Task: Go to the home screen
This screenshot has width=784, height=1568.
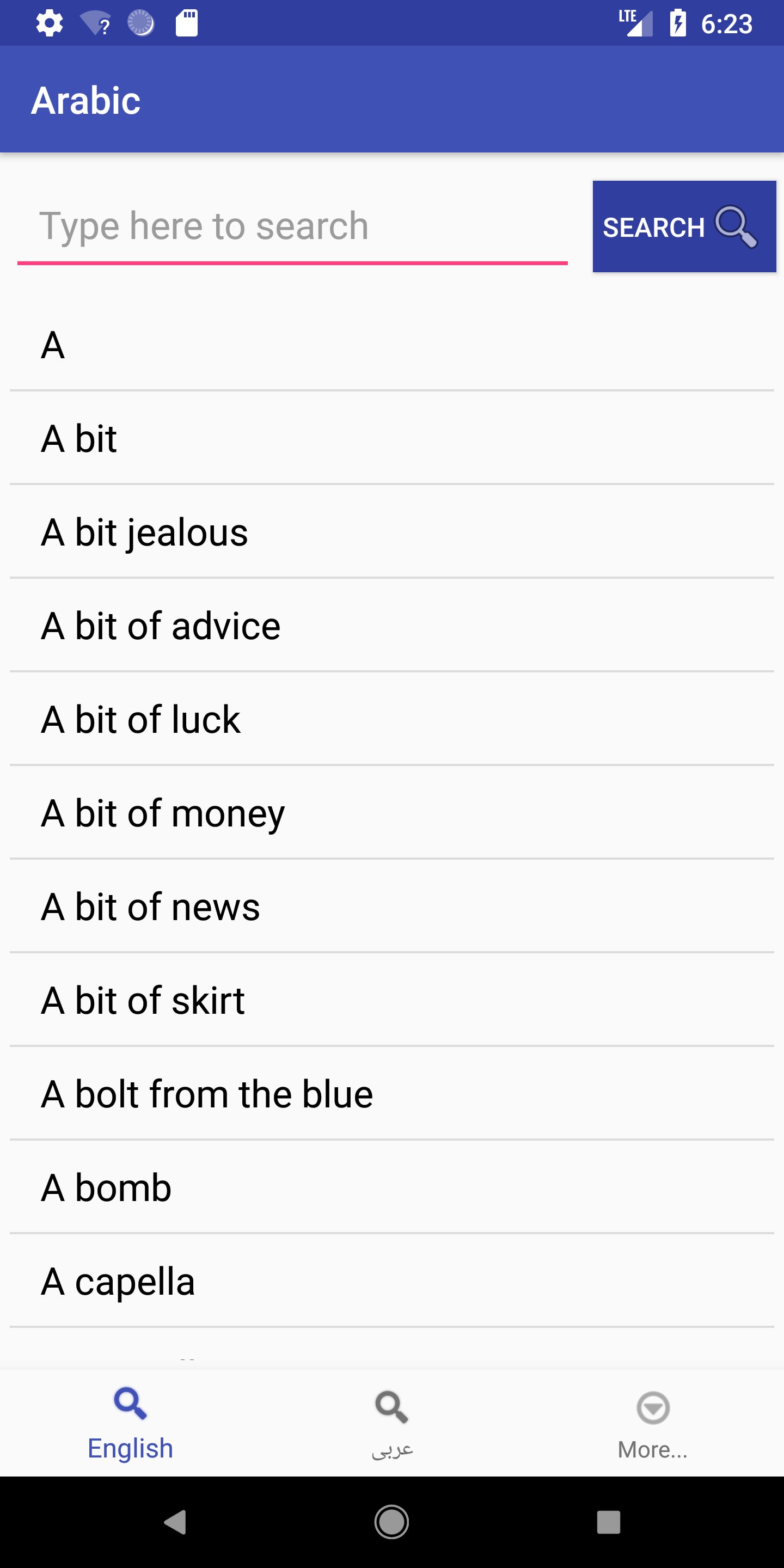Action: pos(391,1522)
